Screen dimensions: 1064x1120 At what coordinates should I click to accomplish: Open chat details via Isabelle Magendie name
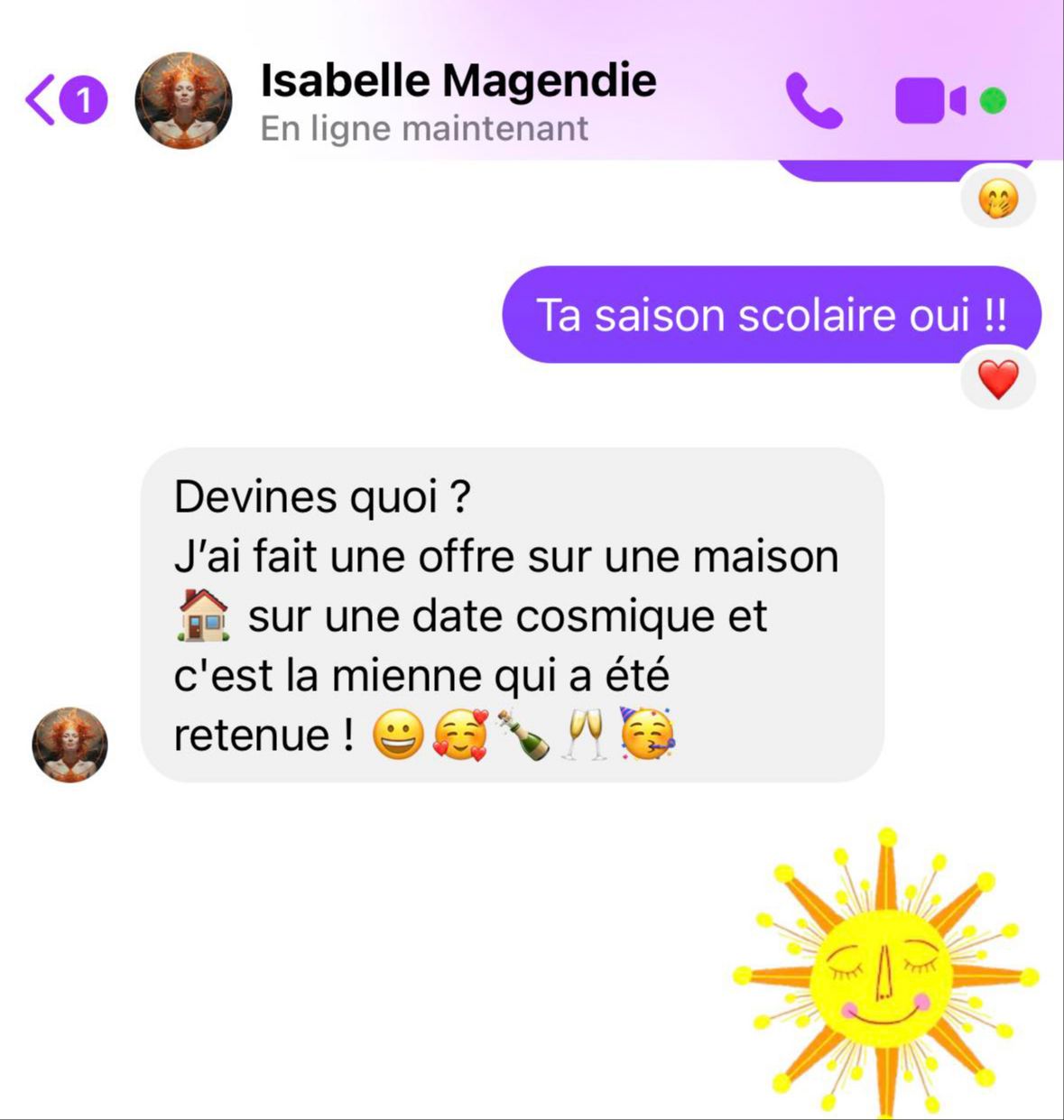click(458, 79)
